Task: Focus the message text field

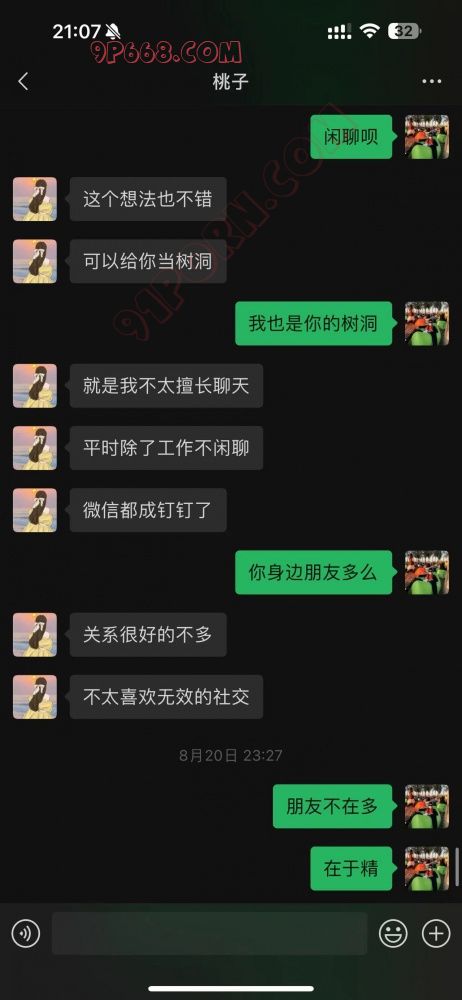Action: [x=209, y=934]
